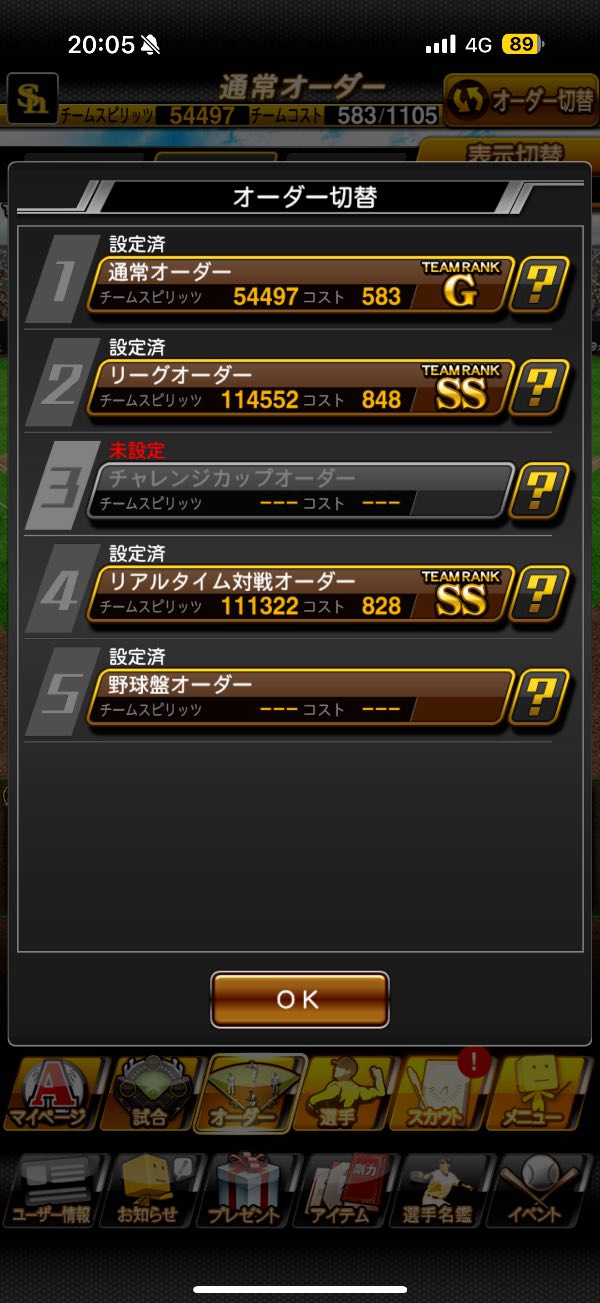Select the 野球盤オーダー slot

(300, 697)
